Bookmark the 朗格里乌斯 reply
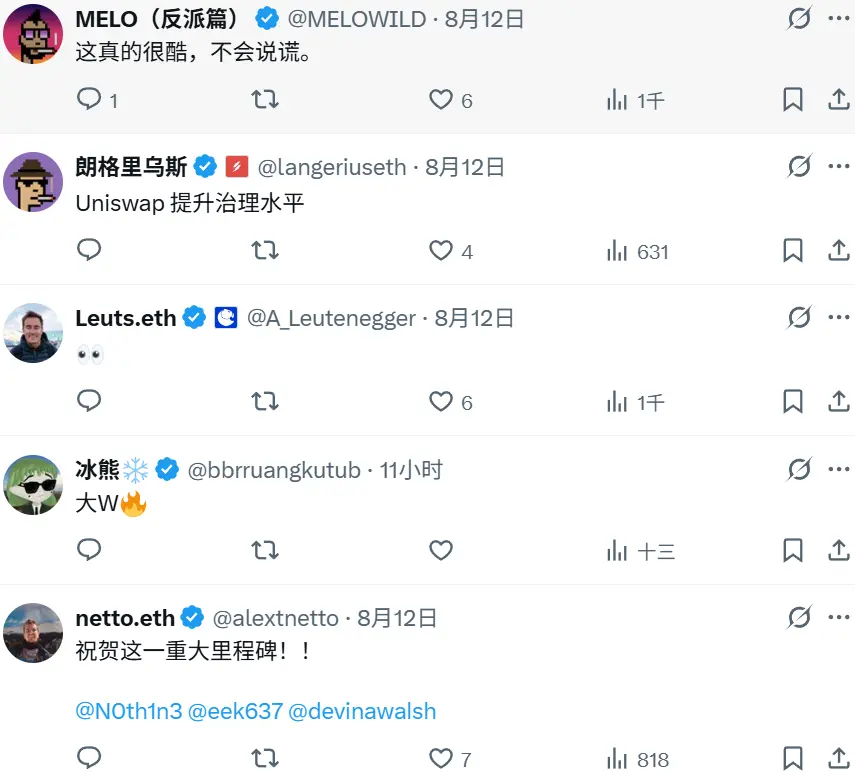The width and height of the screenshot is (855, 775). click(x=793, y=250)
